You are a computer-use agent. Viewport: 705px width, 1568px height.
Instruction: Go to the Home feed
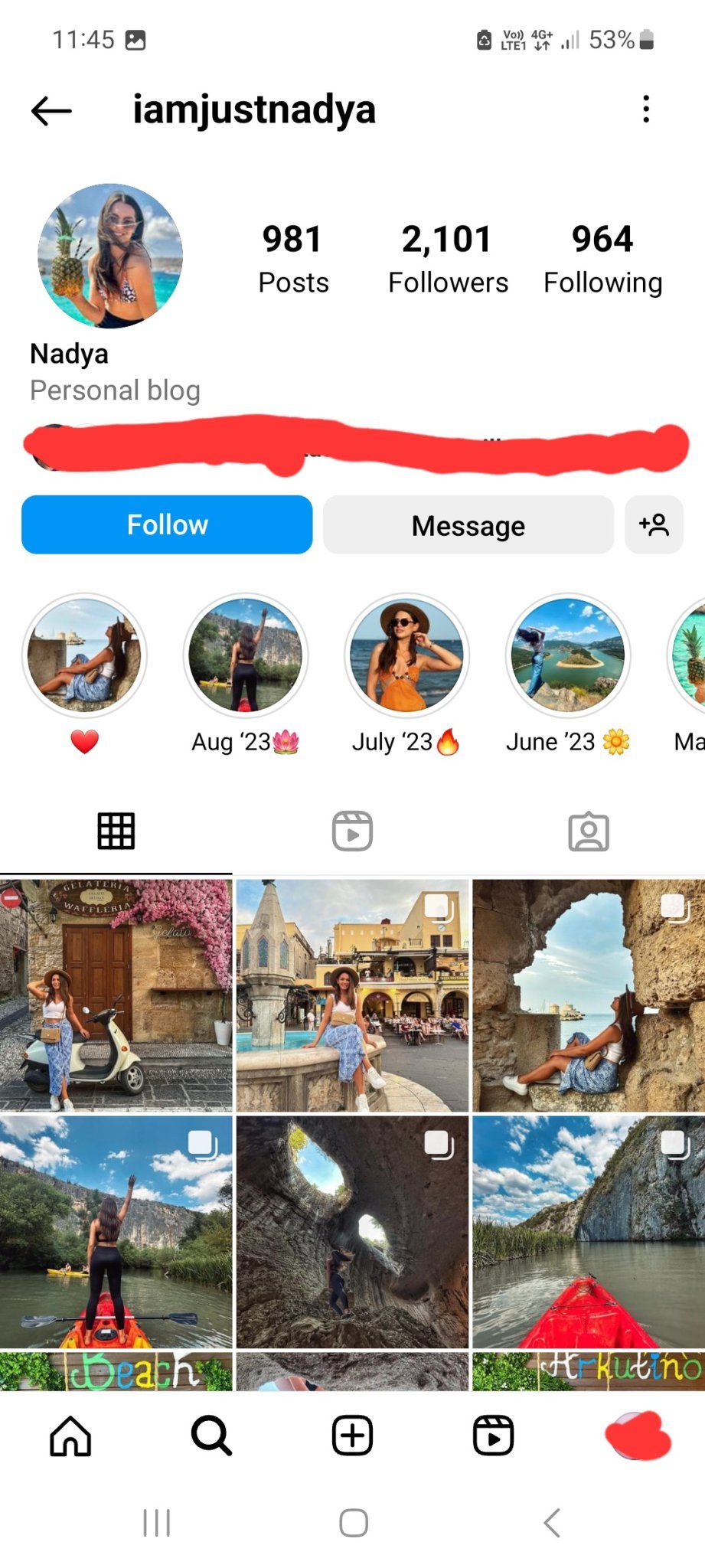70,1436
